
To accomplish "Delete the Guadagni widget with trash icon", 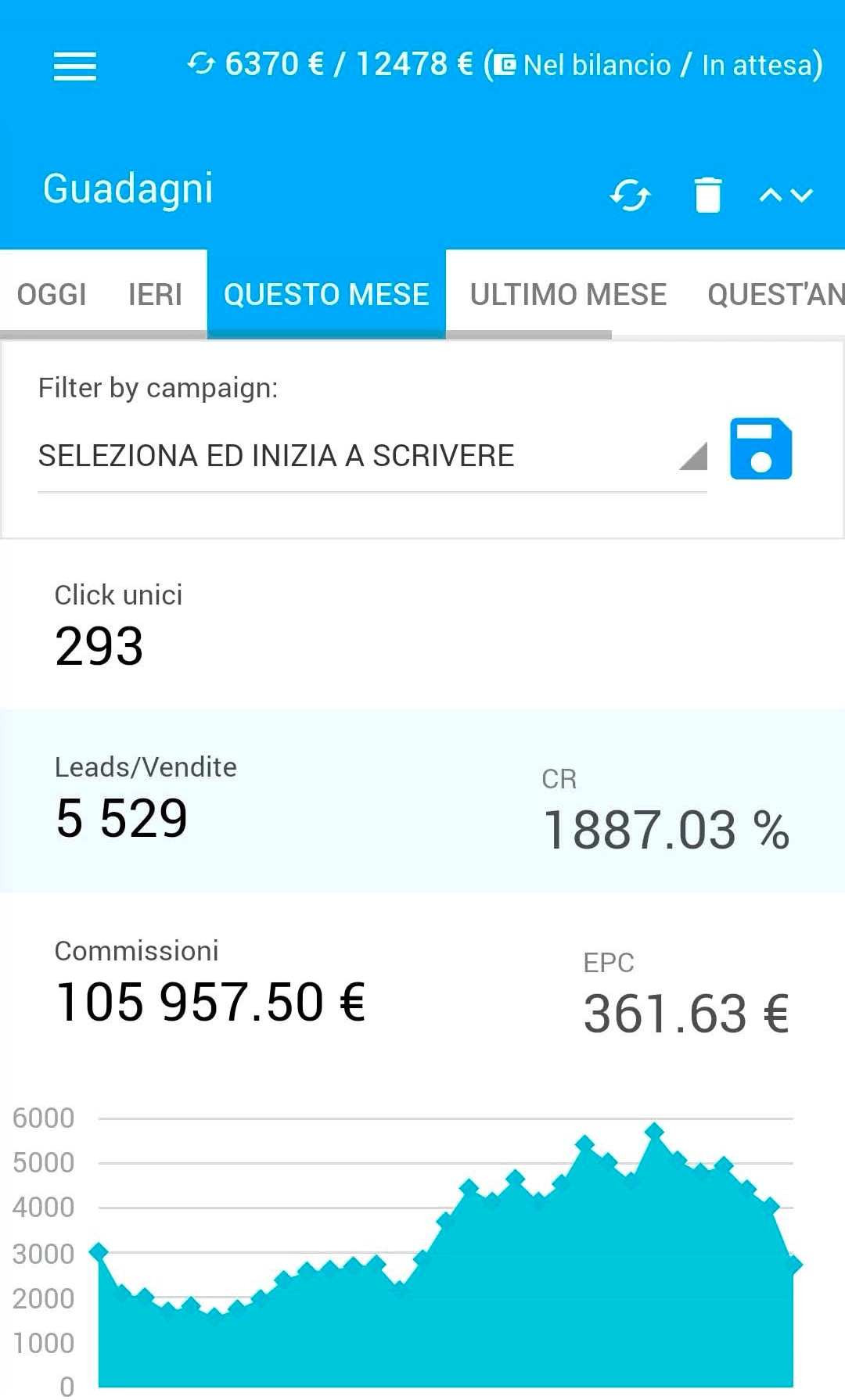I will coord(708,195).
